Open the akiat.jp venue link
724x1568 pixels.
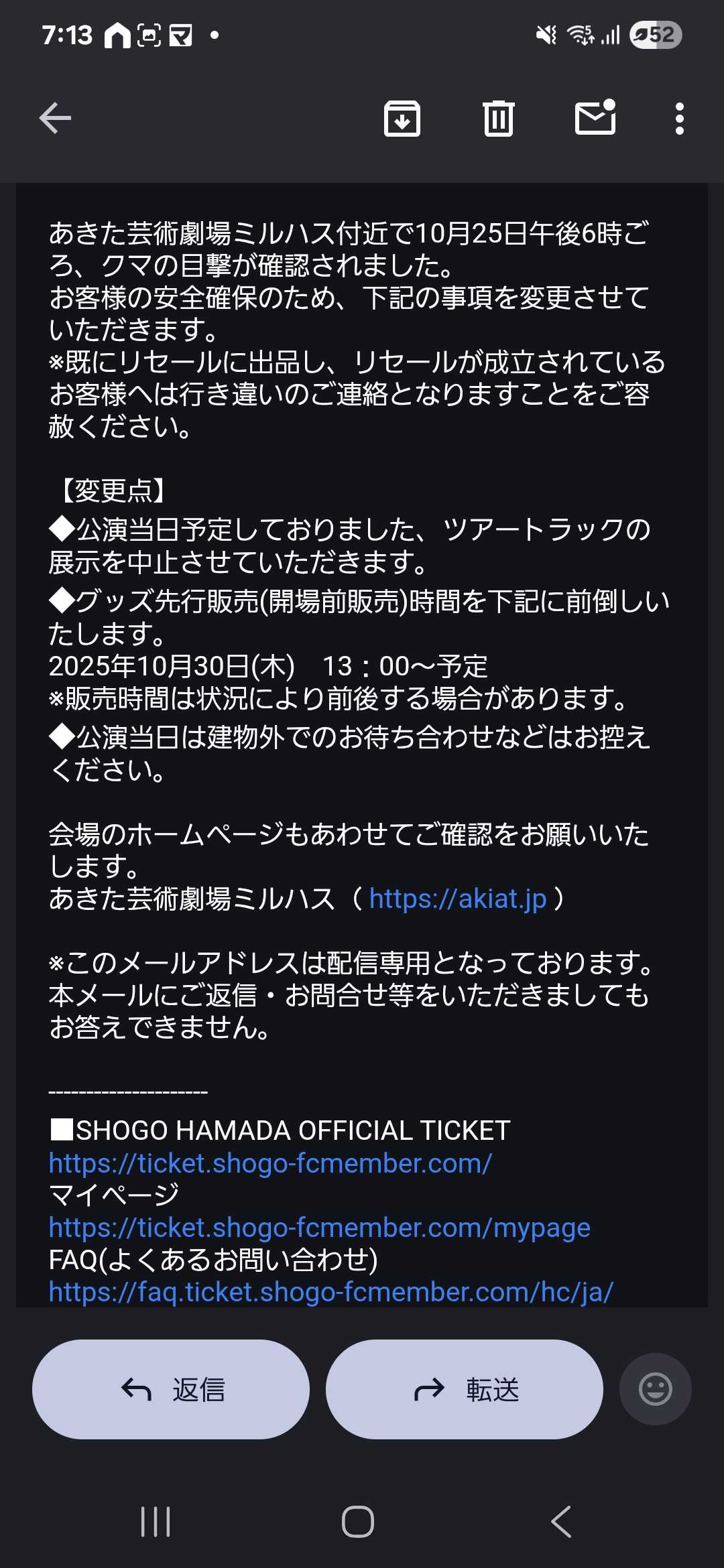tap(458, 899)
